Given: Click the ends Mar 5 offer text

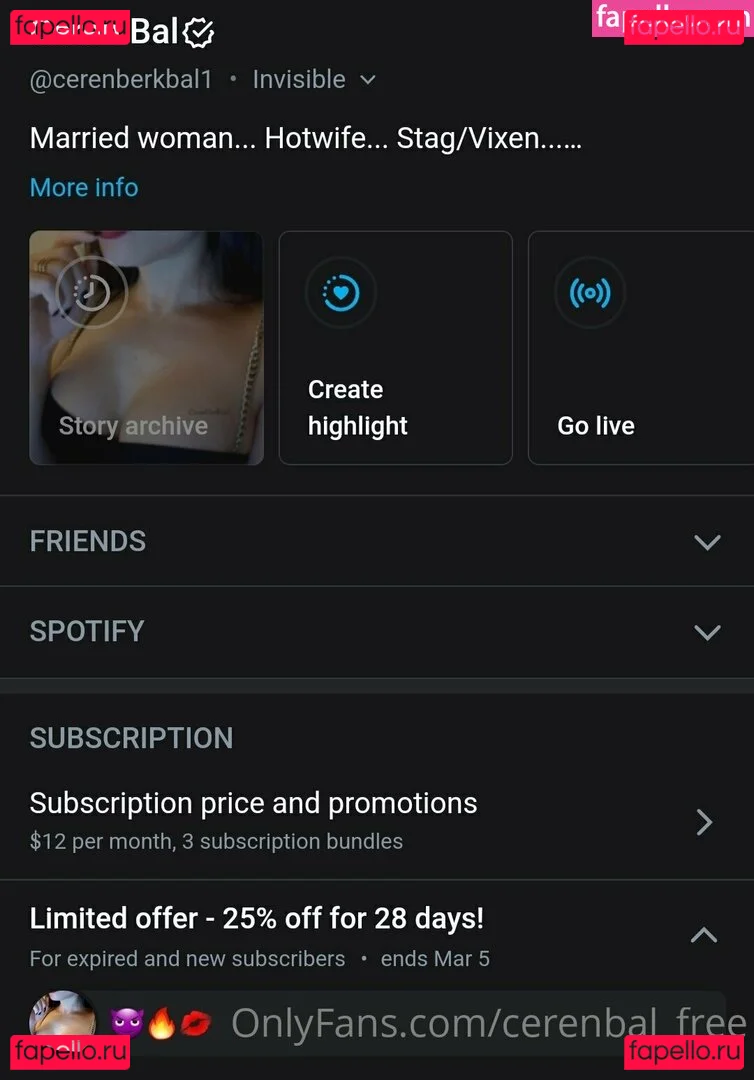Looking at the screenshot, I should tap(435, 958).
